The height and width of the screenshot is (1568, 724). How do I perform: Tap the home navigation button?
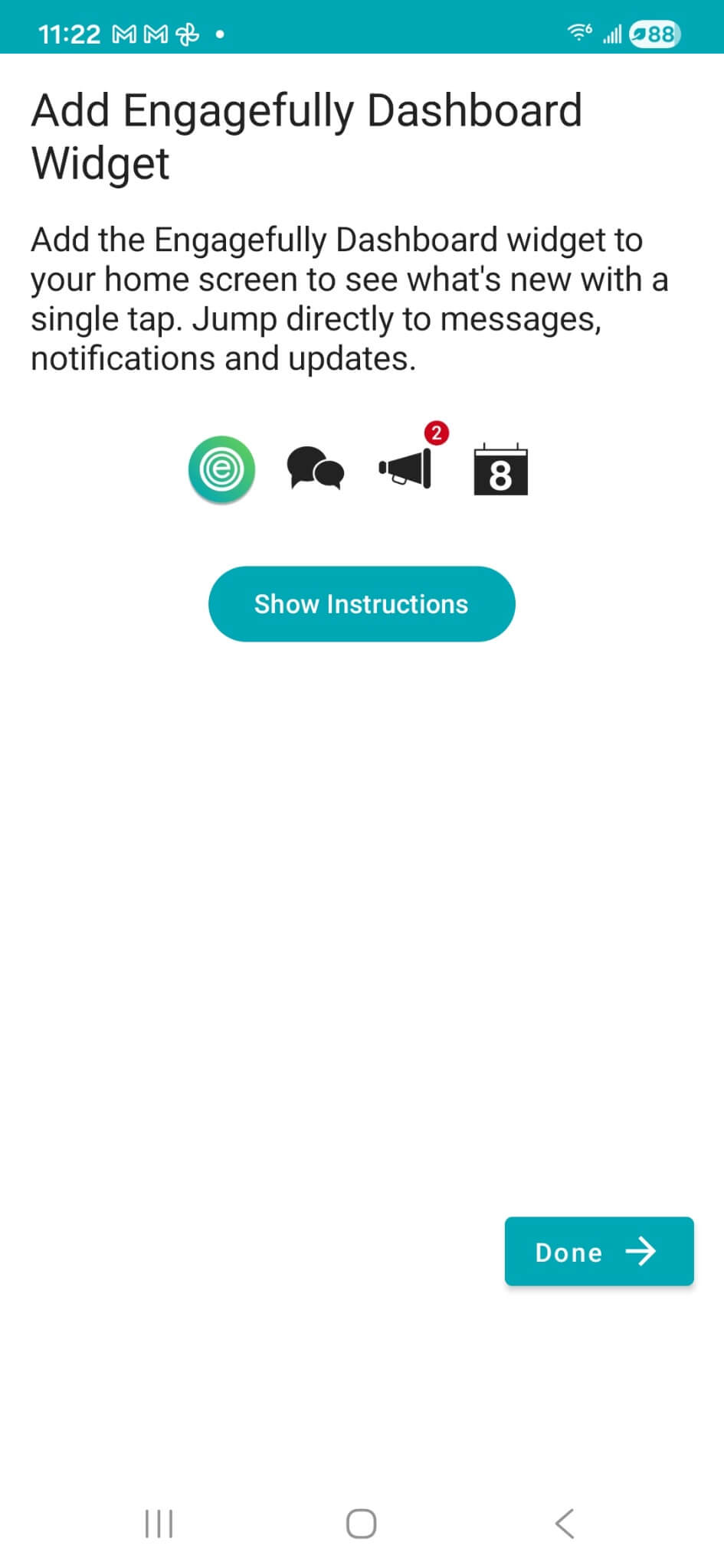(x=361, y=1524)
